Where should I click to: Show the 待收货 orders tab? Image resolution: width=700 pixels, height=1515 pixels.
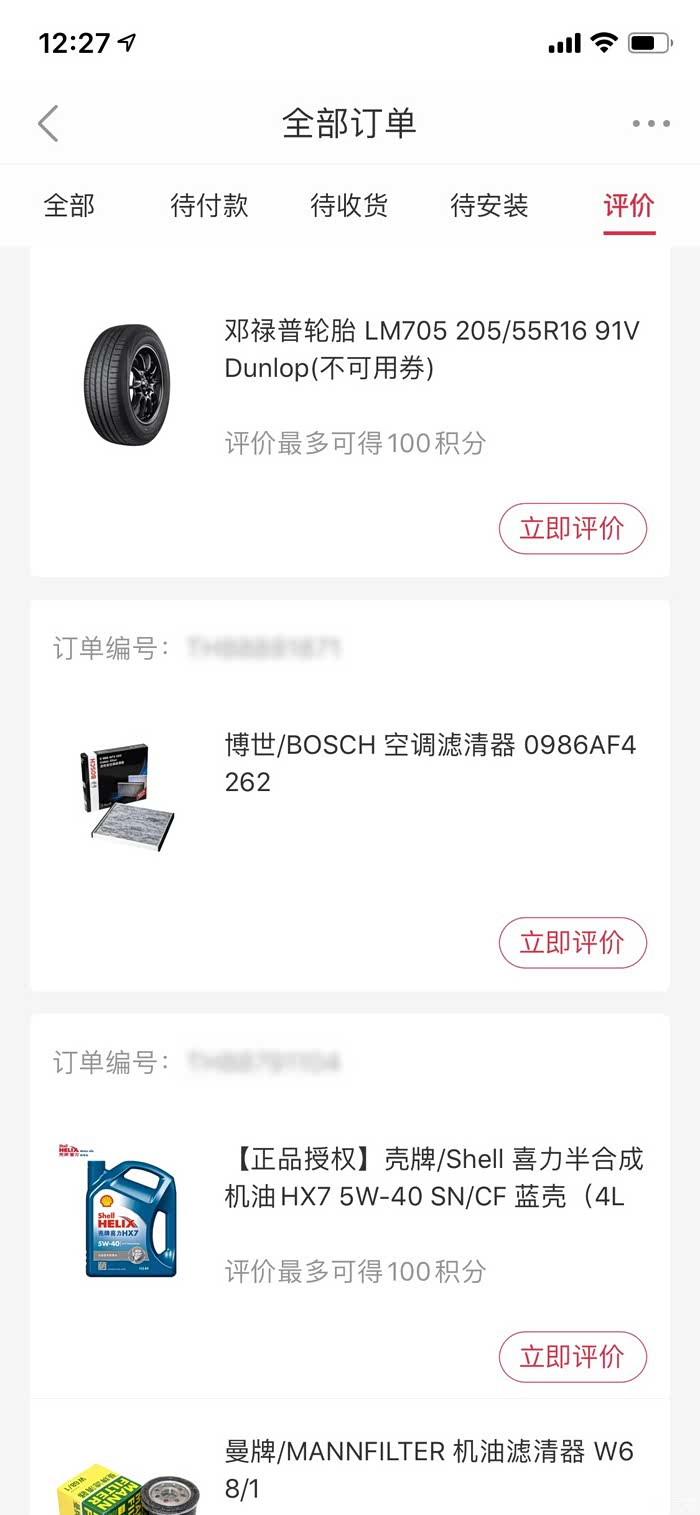pos(349,206)
